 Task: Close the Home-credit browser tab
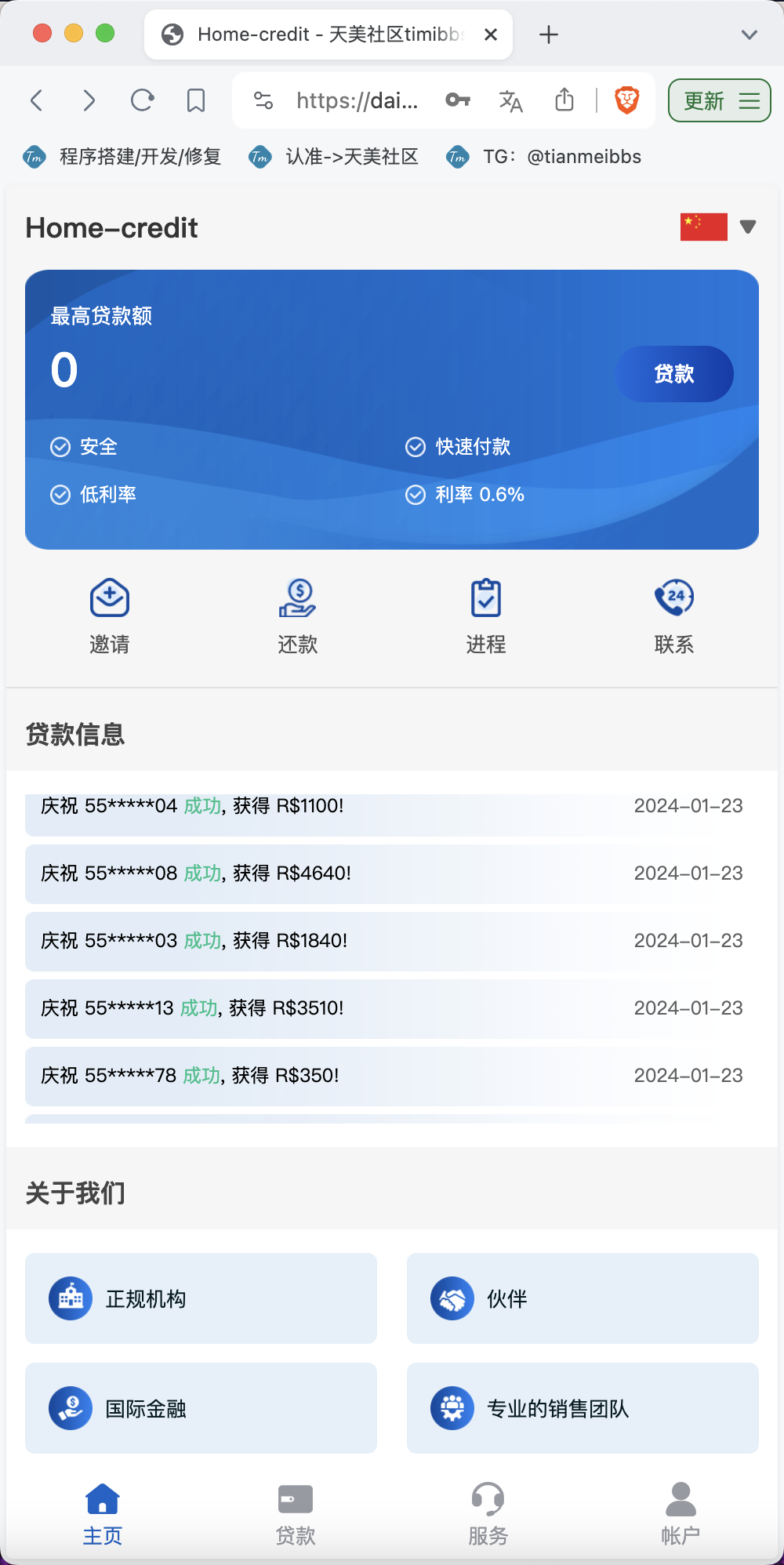491,34
